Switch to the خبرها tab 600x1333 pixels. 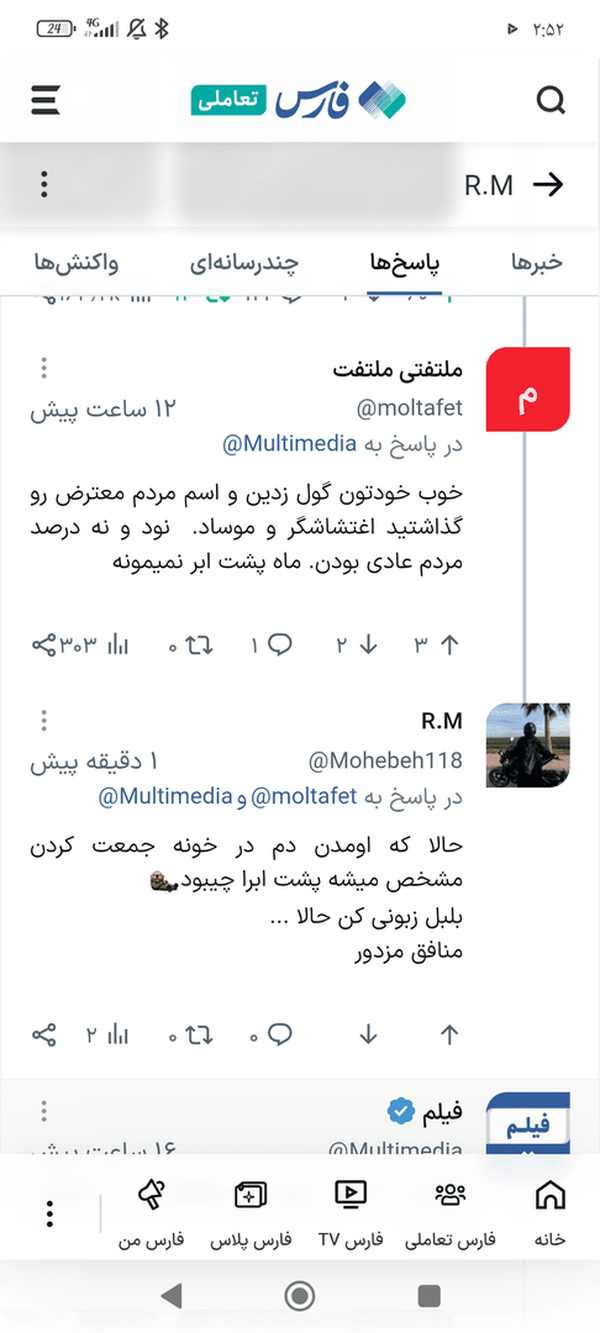click(x=535, y=263)
